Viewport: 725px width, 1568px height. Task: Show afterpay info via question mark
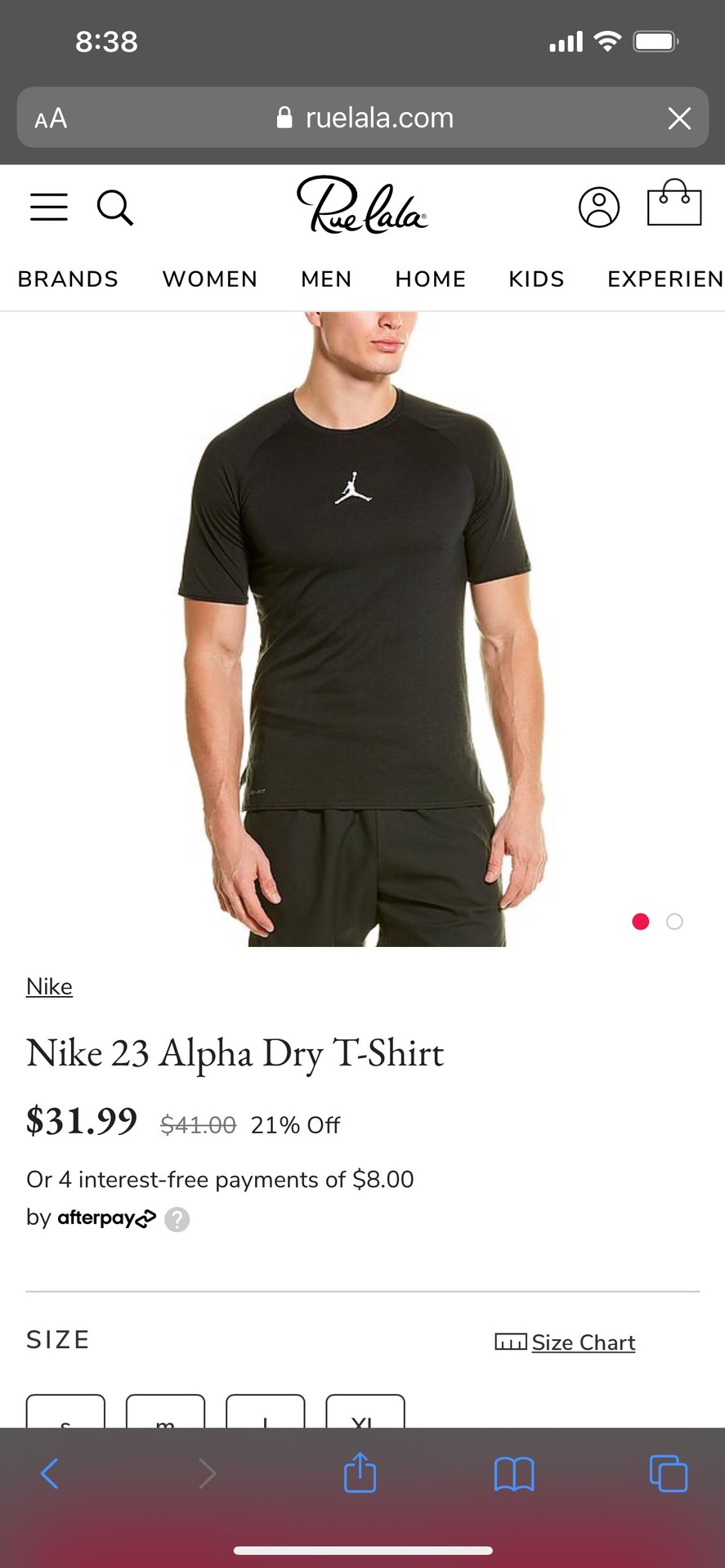tap(177, 1219)
